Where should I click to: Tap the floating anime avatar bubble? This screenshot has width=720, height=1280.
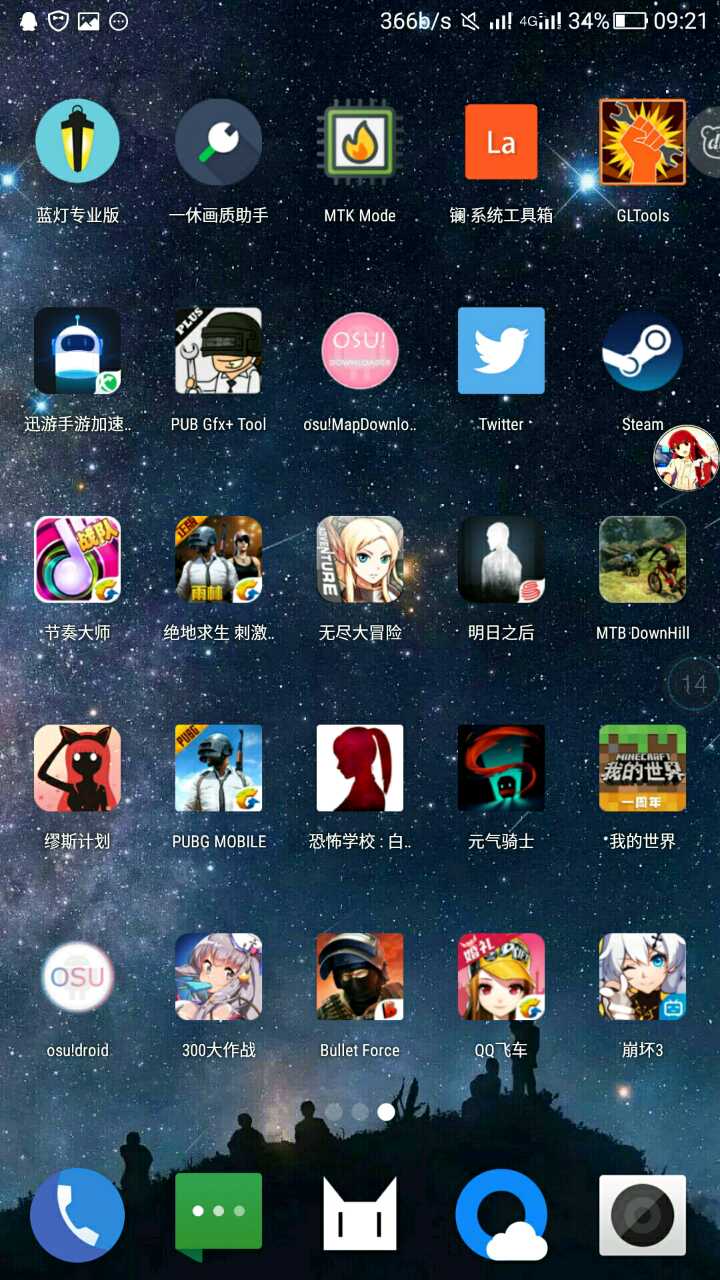pyautogui.click(x=686, y=457)
